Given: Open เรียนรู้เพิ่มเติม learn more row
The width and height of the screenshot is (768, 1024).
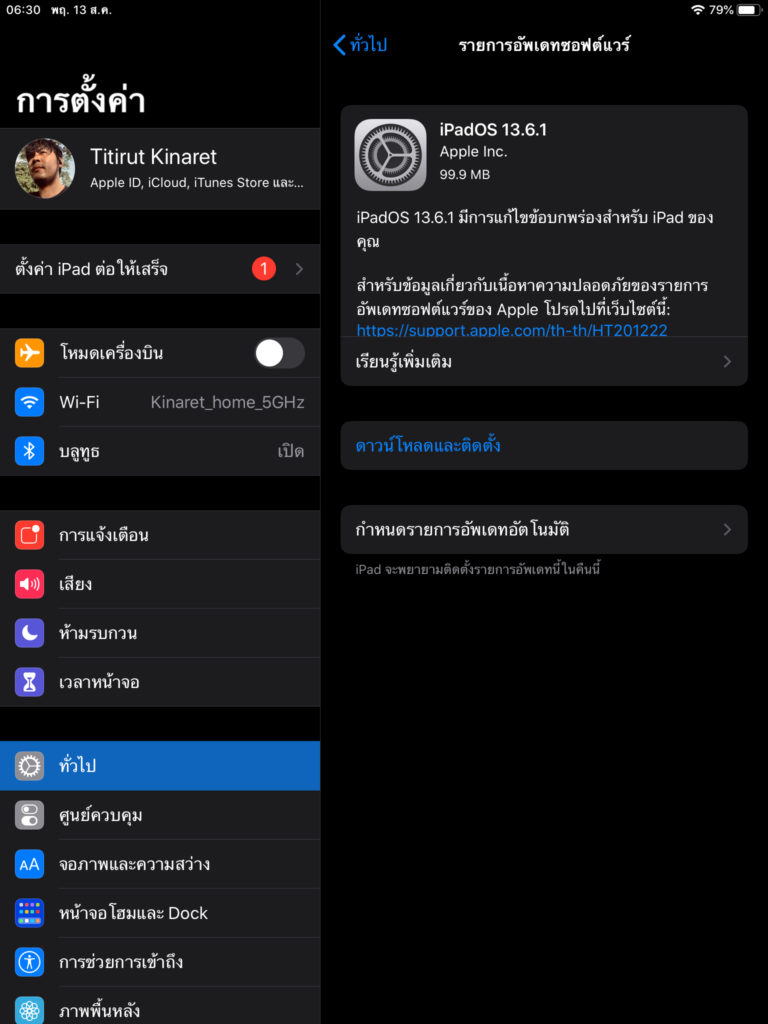Looking at the screenshot, I should pyautogui.click(x=543, y=362).
